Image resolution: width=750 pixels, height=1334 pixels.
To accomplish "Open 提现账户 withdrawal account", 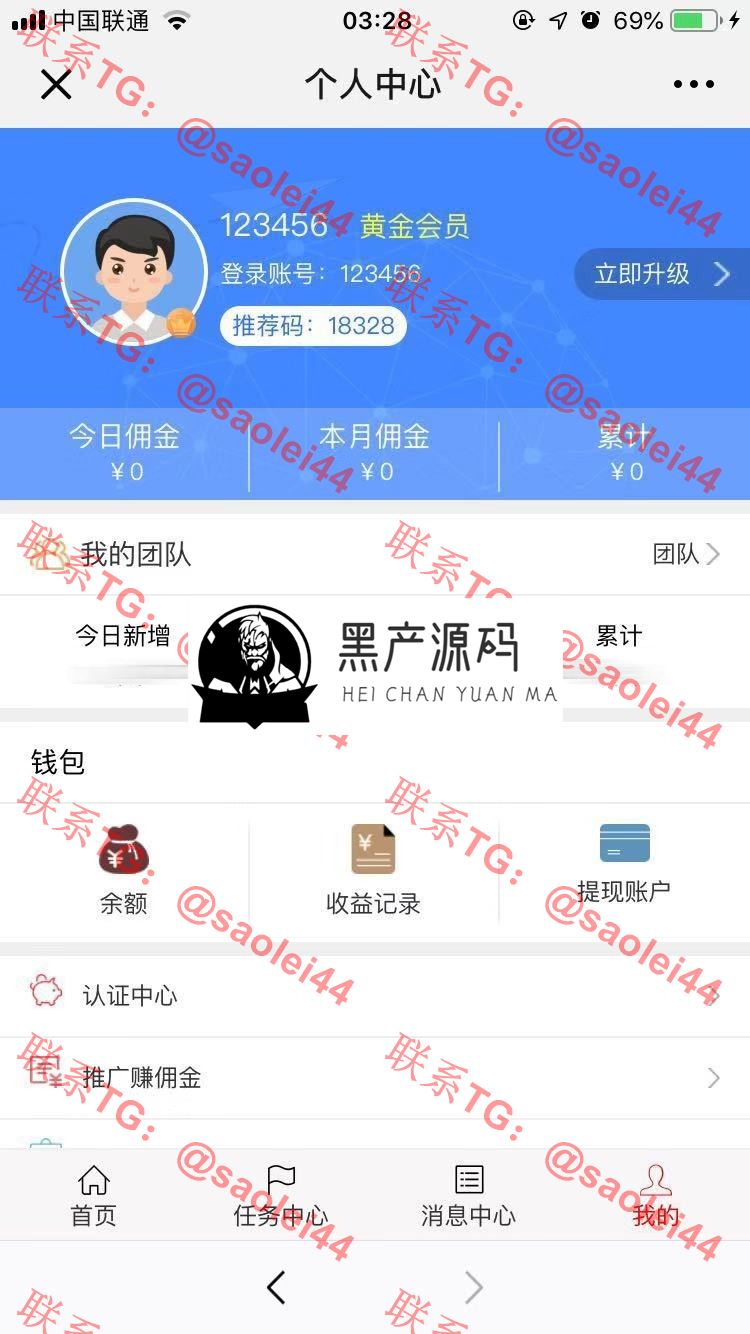I will pyautogui.click(x=624, y=864).
